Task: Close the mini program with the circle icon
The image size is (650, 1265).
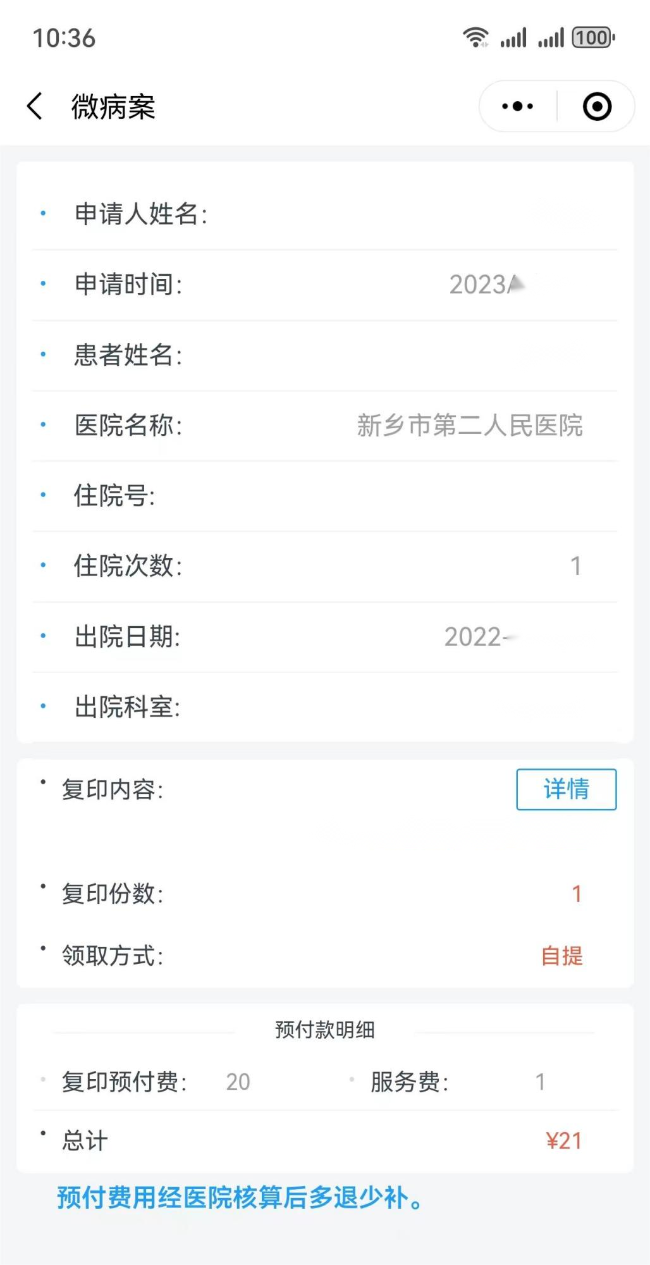Action: [597, 107]
